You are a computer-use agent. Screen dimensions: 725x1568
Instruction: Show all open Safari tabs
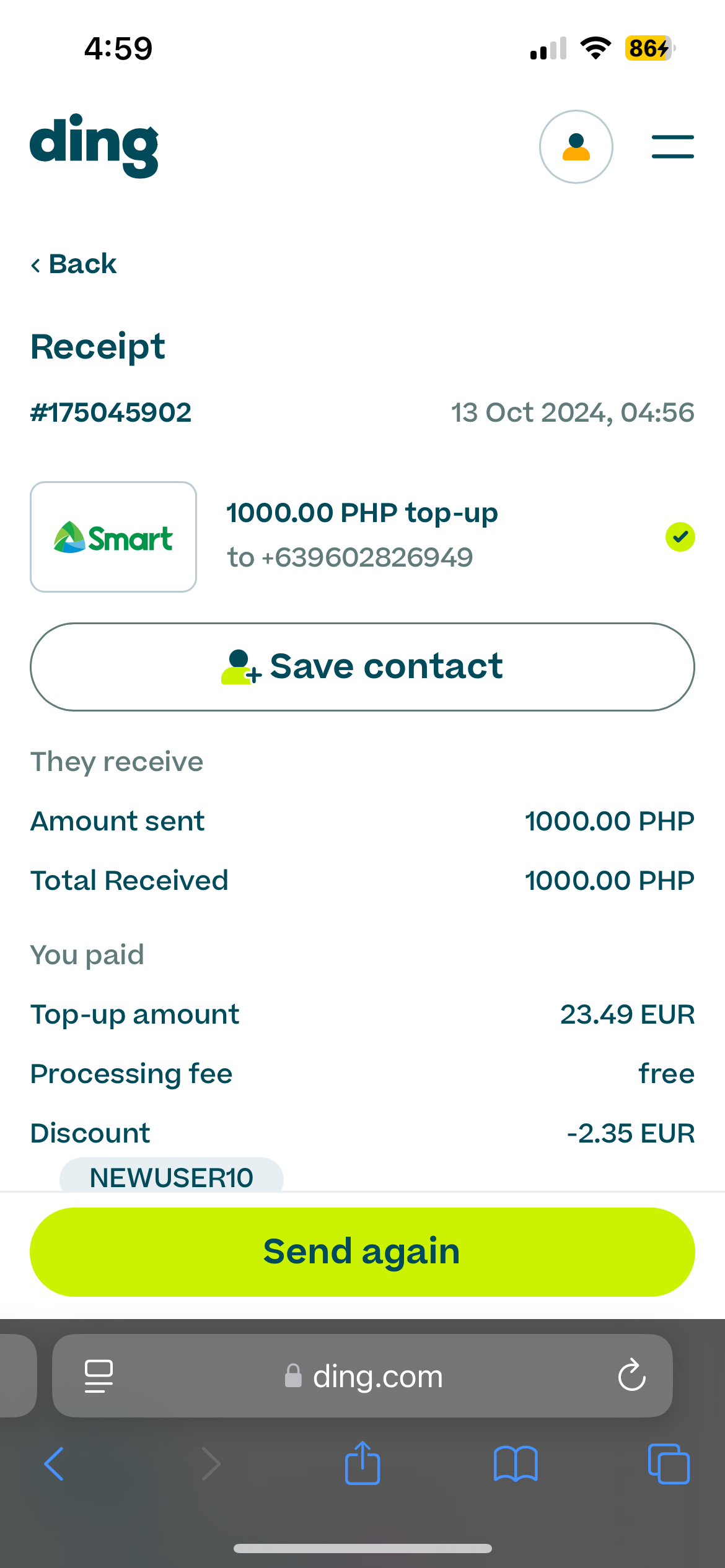click(x=669, y=1464)
